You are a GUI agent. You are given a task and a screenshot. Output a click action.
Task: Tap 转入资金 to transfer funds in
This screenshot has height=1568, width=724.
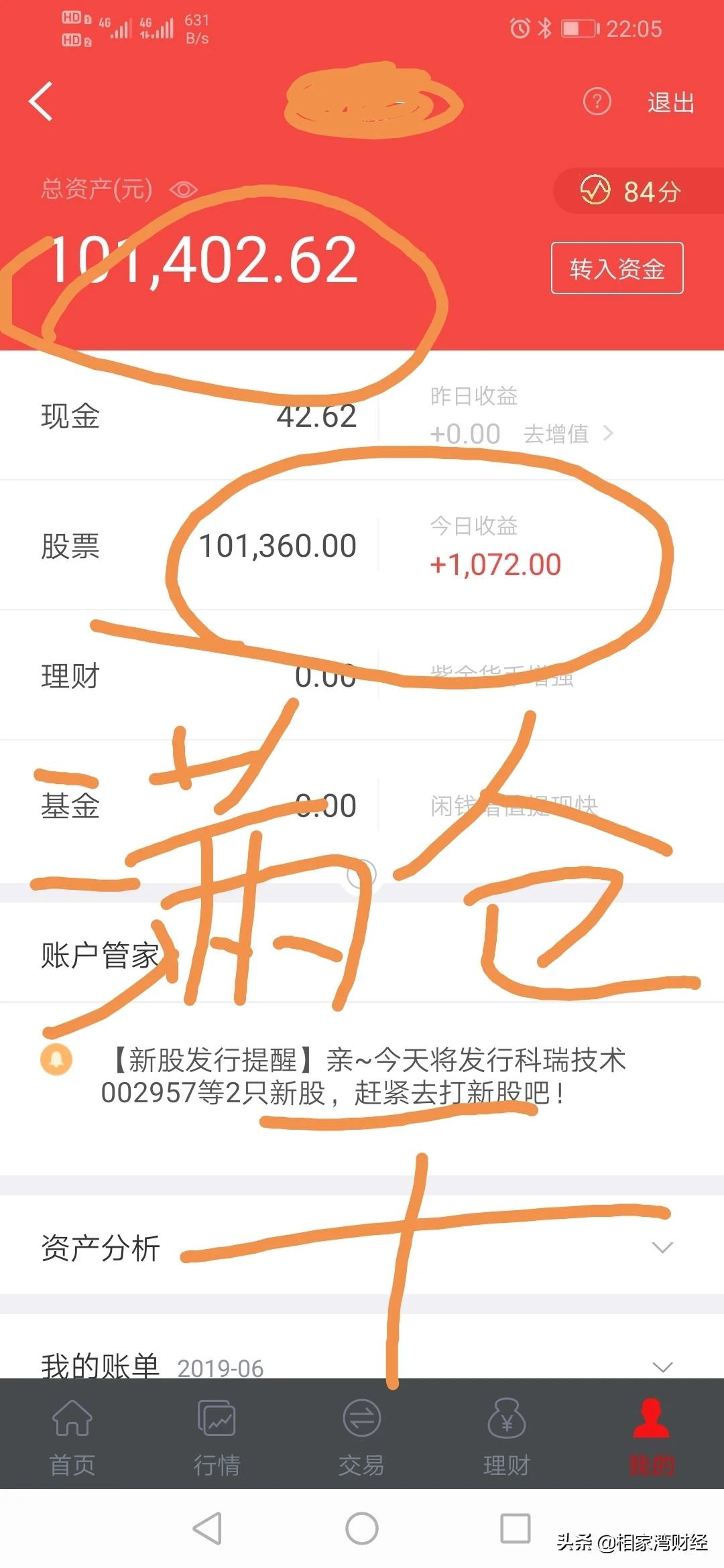pyautogui.click(x=617, y=268)
